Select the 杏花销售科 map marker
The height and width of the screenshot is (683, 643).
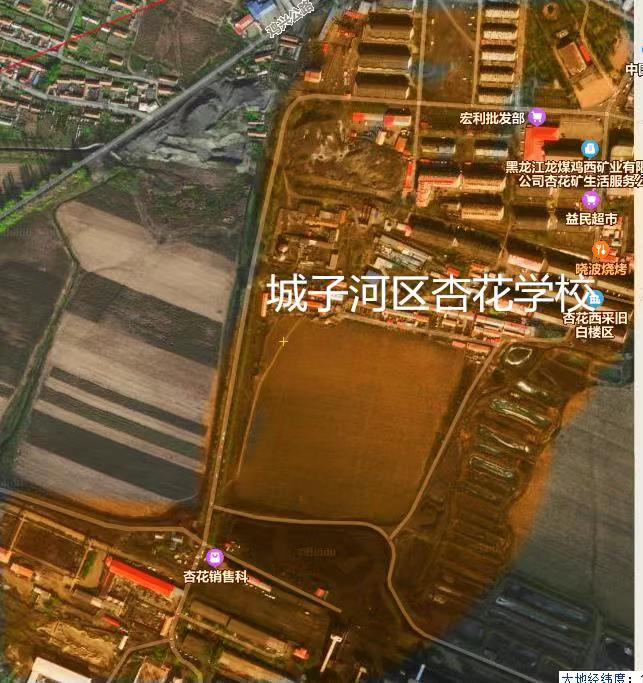point(213,557)
